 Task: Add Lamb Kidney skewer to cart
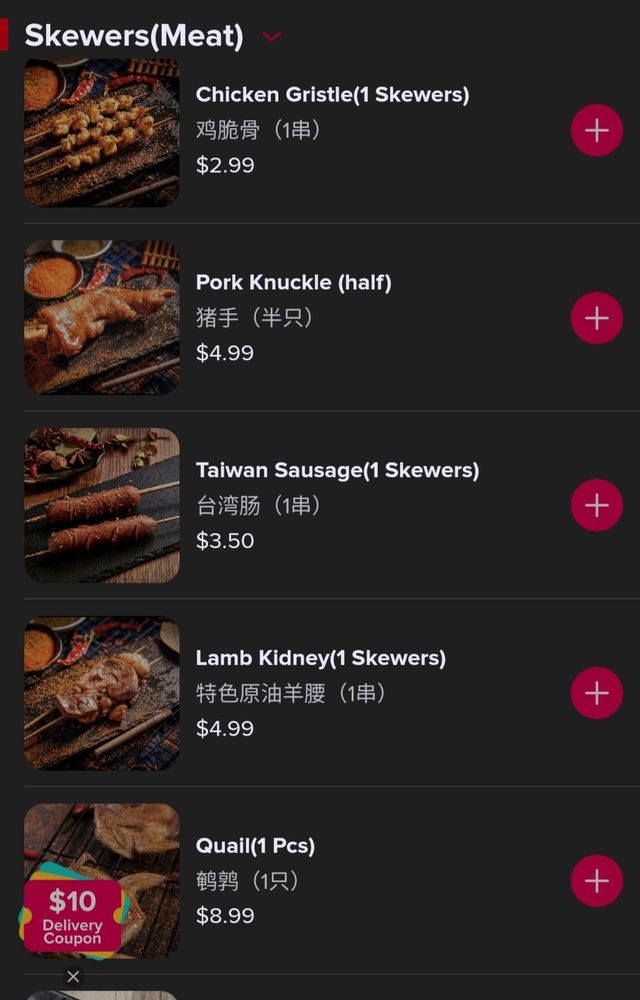596,693
